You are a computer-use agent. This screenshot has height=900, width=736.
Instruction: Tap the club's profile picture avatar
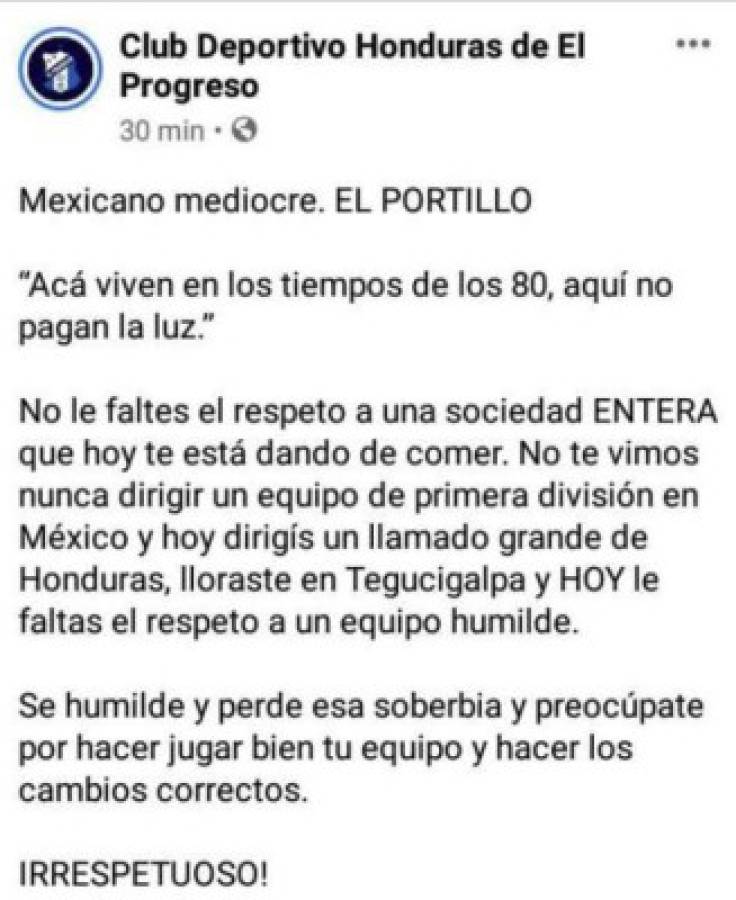[62, 69]
